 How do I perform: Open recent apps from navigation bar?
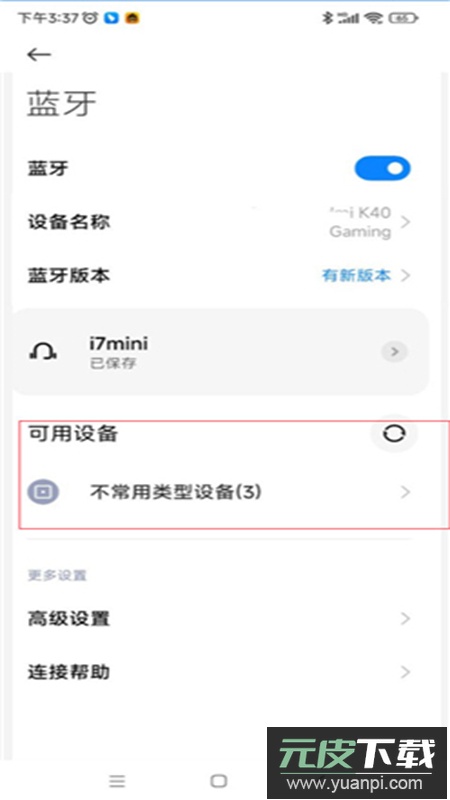click(x=117, y=780)
